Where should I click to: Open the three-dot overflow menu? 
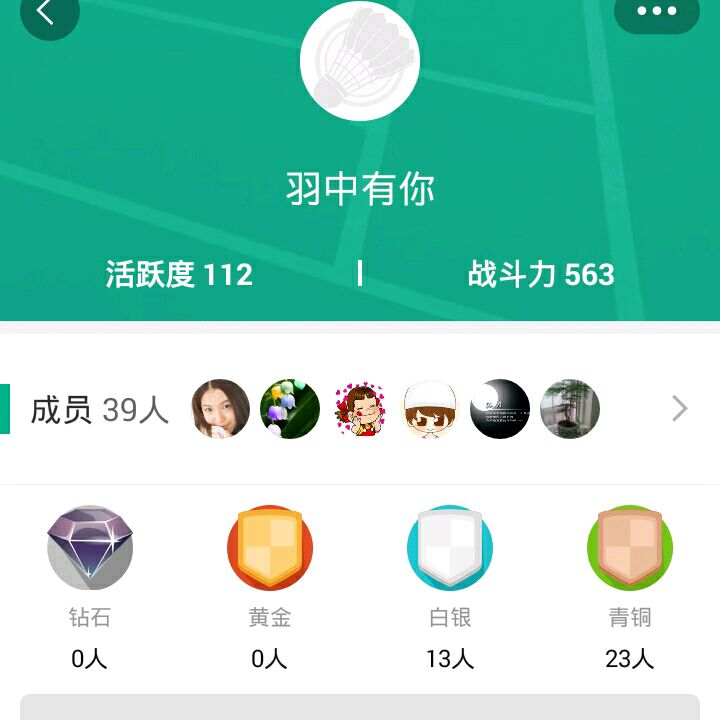click(656, 12)
